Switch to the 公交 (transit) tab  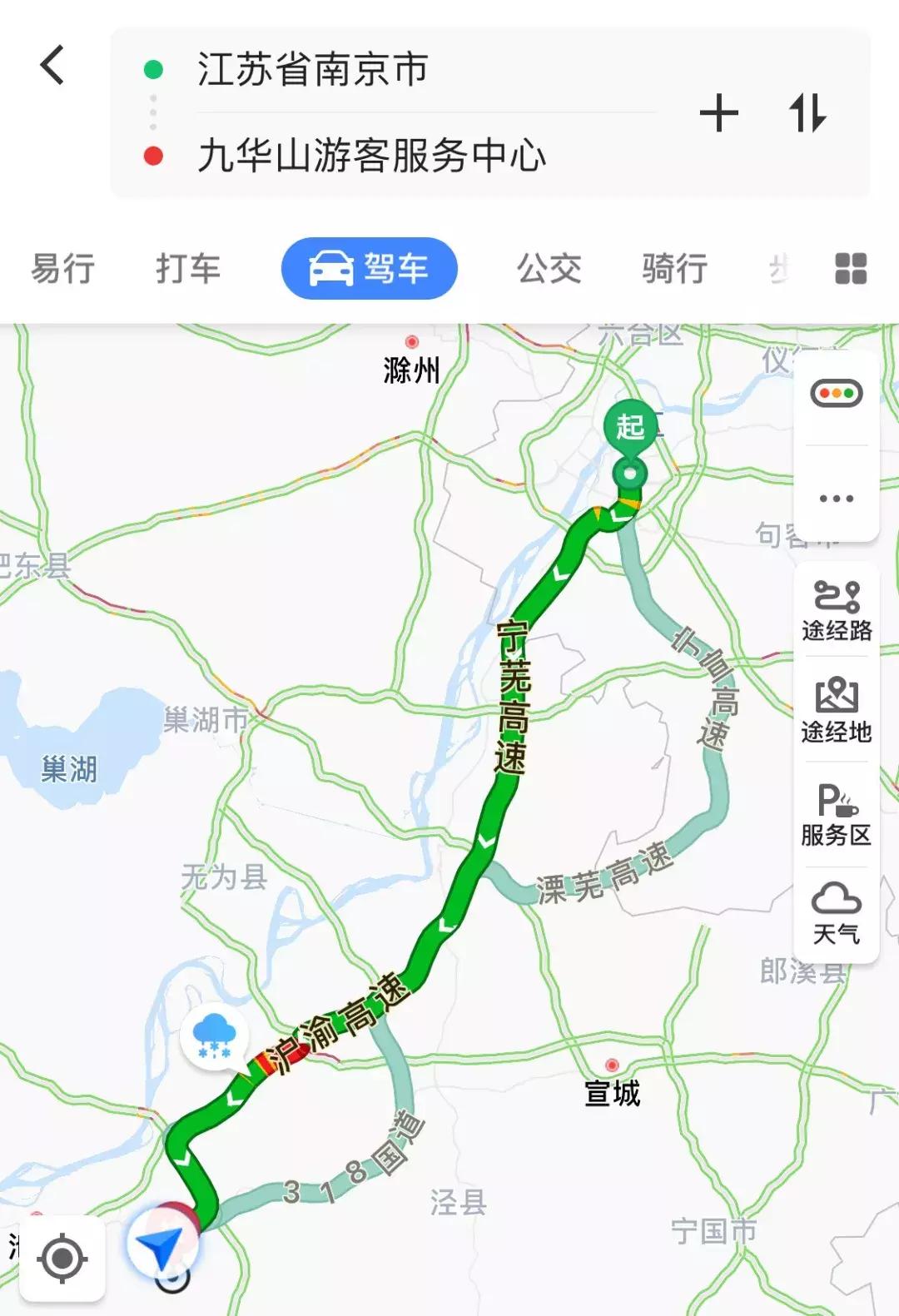(x=549, y=266)
